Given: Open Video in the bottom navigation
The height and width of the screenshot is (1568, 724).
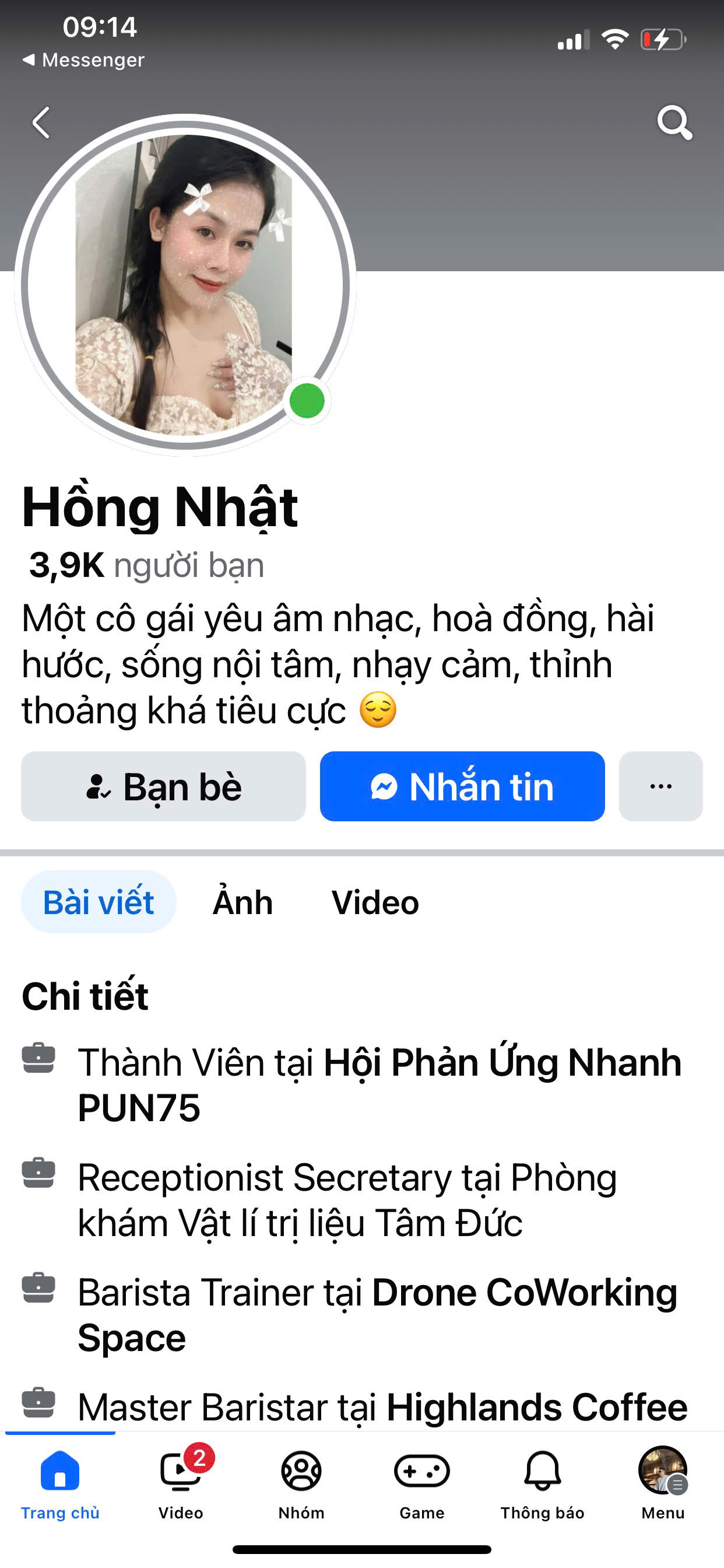Looking at the screenshot, I should (x=180, y=1483).
